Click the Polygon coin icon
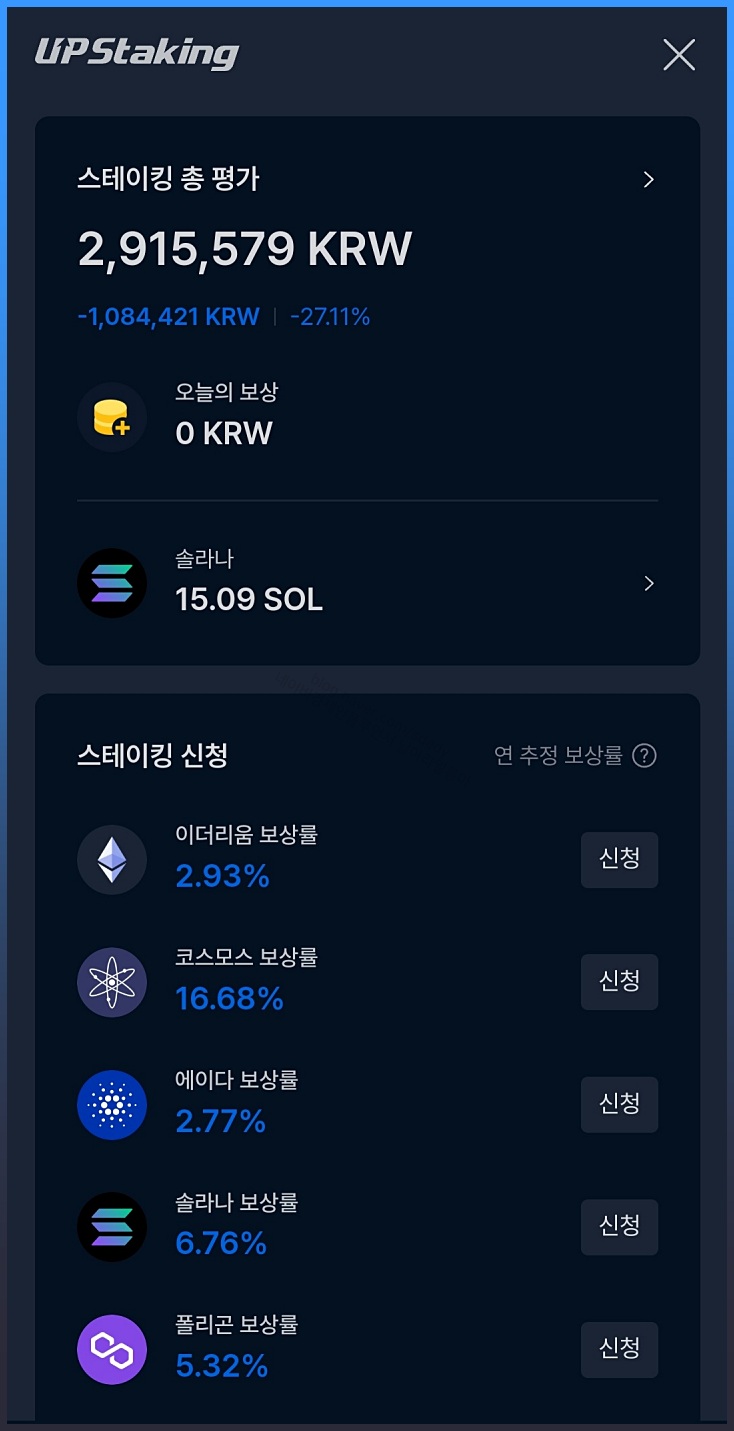Screen dimensions: 734x1431 tap(112, 1349)
